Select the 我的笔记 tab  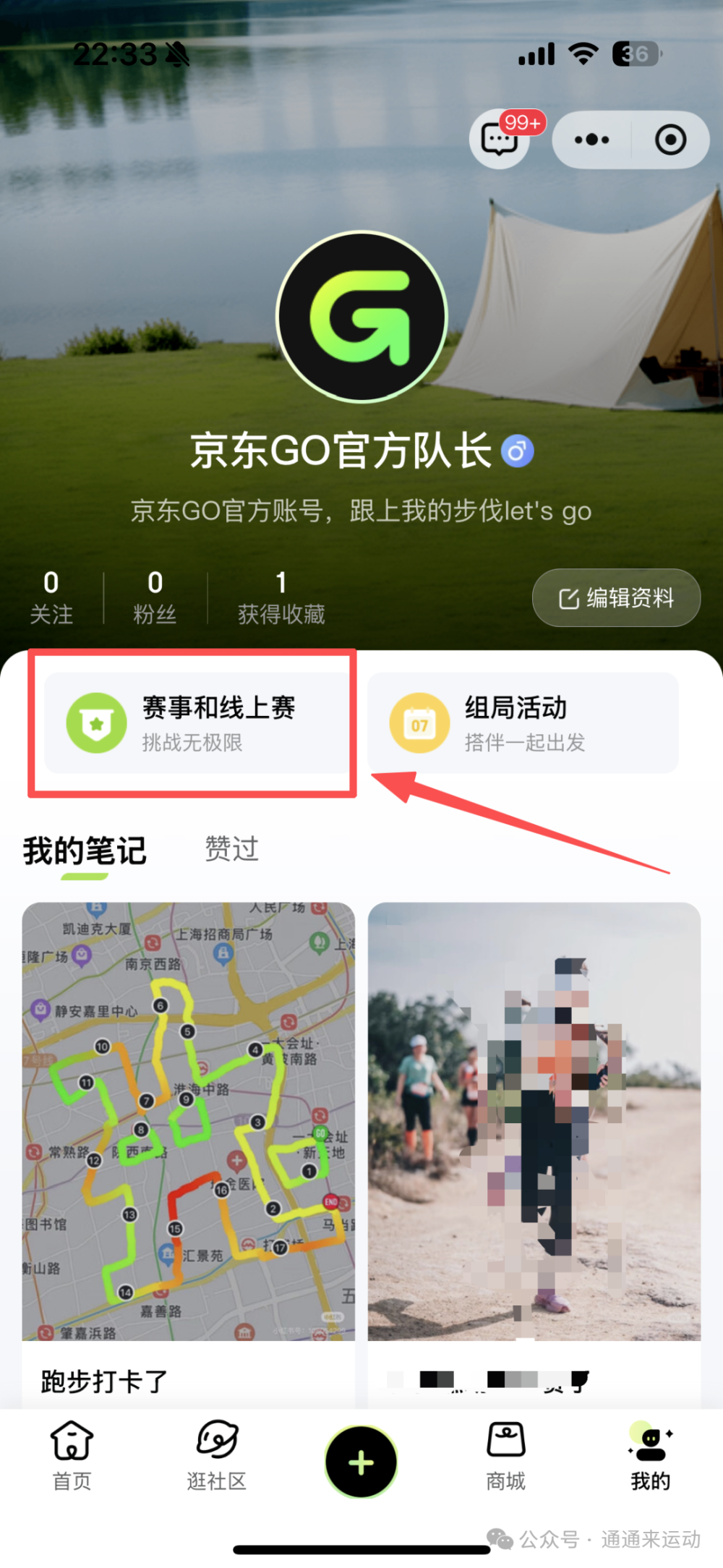click(x=82, y=851)
